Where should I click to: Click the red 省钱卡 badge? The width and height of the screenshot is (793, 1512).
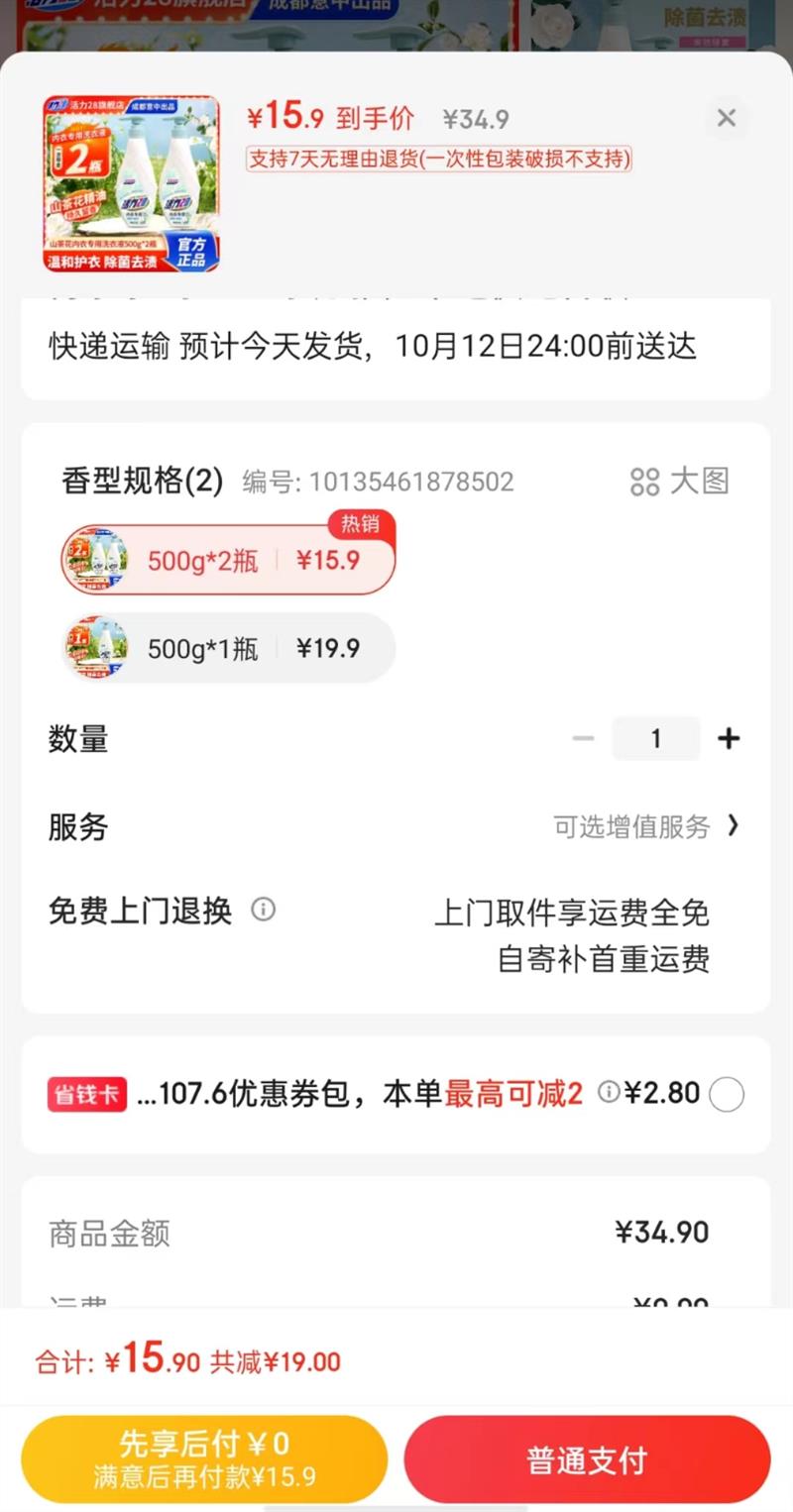pos(86,1093)
